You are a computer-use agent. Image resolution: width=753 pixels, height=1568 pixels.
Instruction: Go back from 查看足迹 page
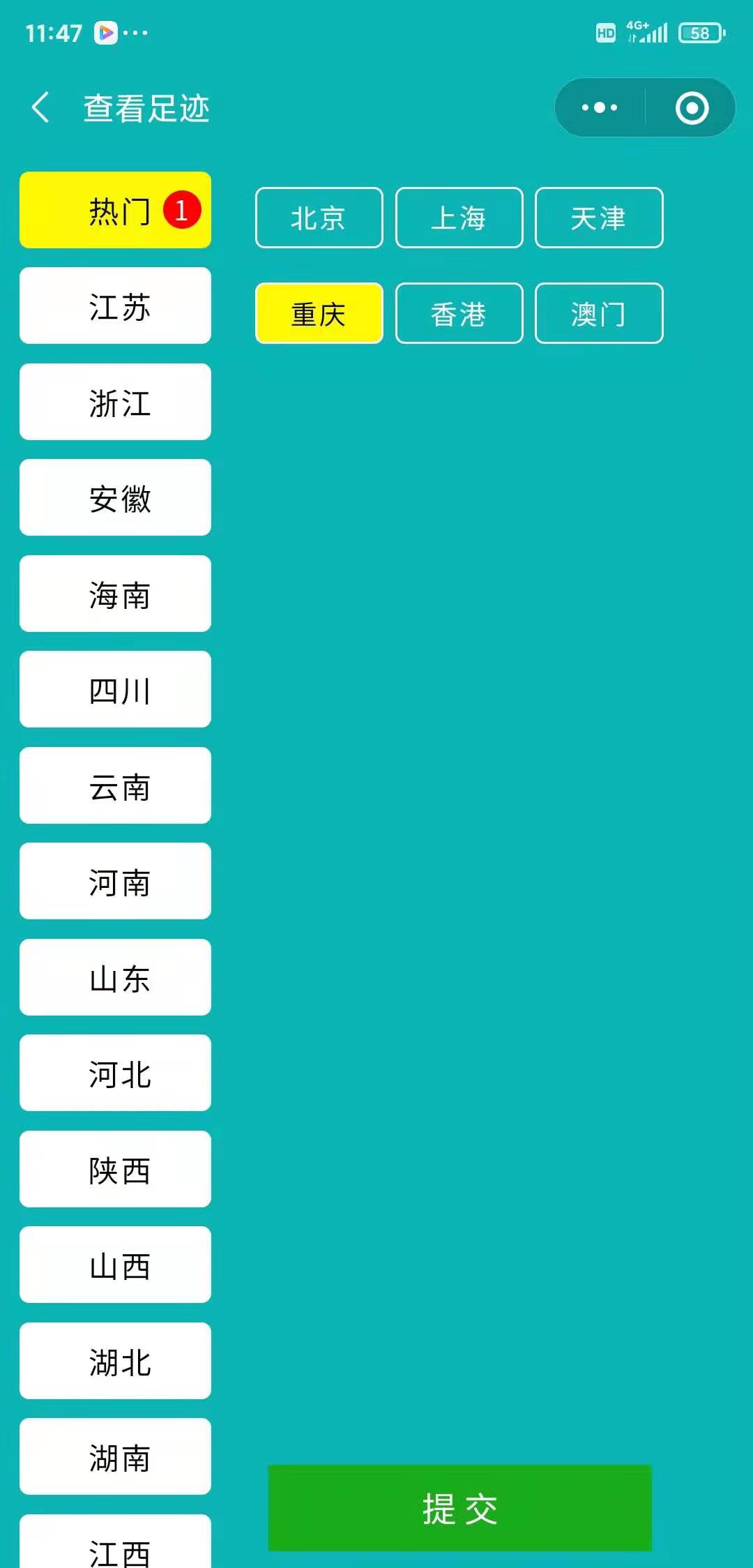[x=40, y=107]
